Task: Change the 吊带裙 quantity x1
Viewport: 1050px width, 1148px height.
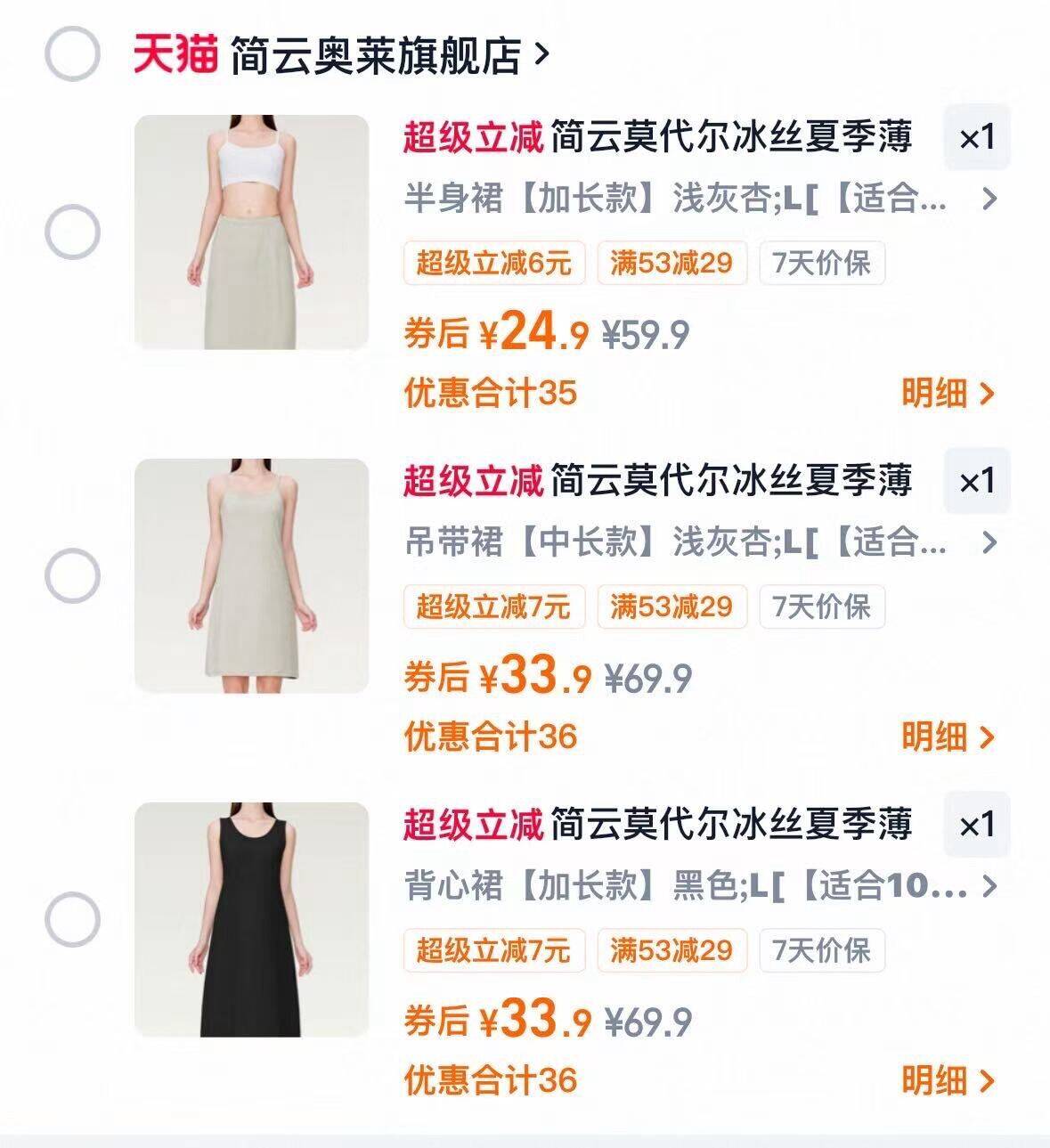Action: [976, 482]
